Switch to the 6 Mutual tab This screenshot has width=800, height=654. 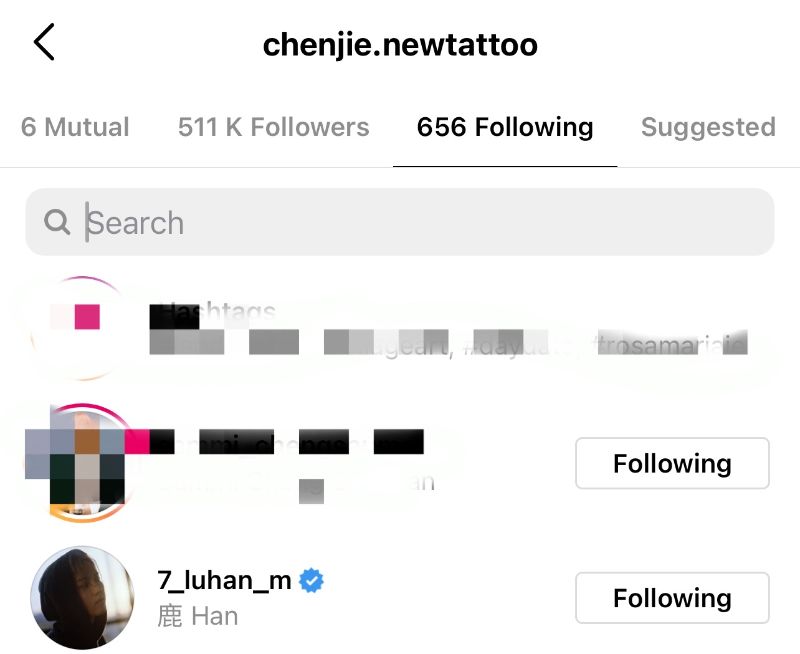(x=75, y=128)
